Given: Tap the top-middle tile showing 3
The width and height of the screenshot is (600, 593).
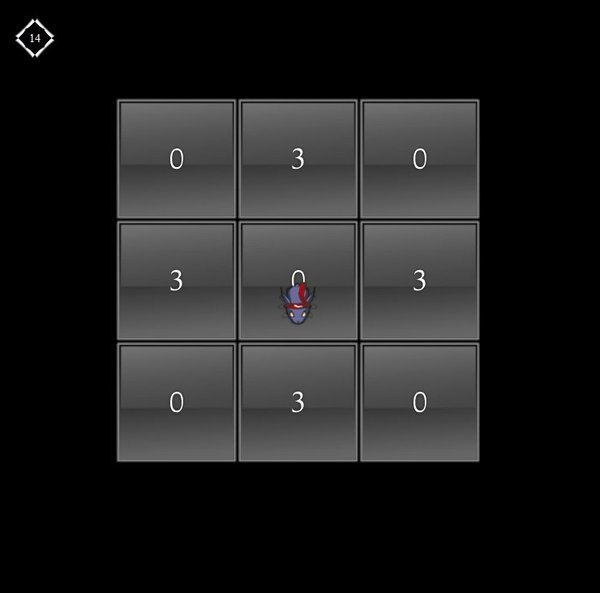Looking at the screenshot, I should click(x=298, y=159).
